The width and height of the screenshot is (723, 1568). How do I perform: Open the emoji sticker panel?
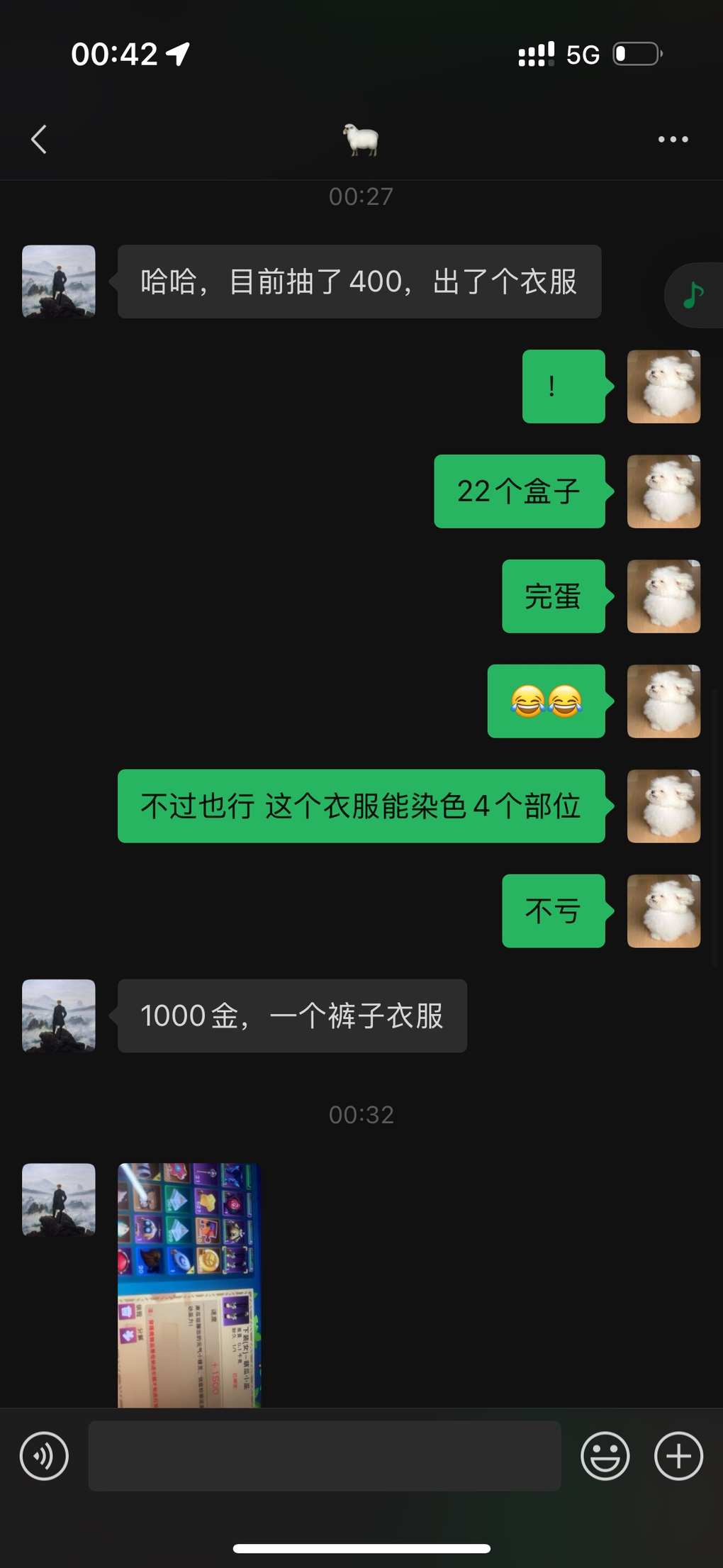tap(605, 1456)
